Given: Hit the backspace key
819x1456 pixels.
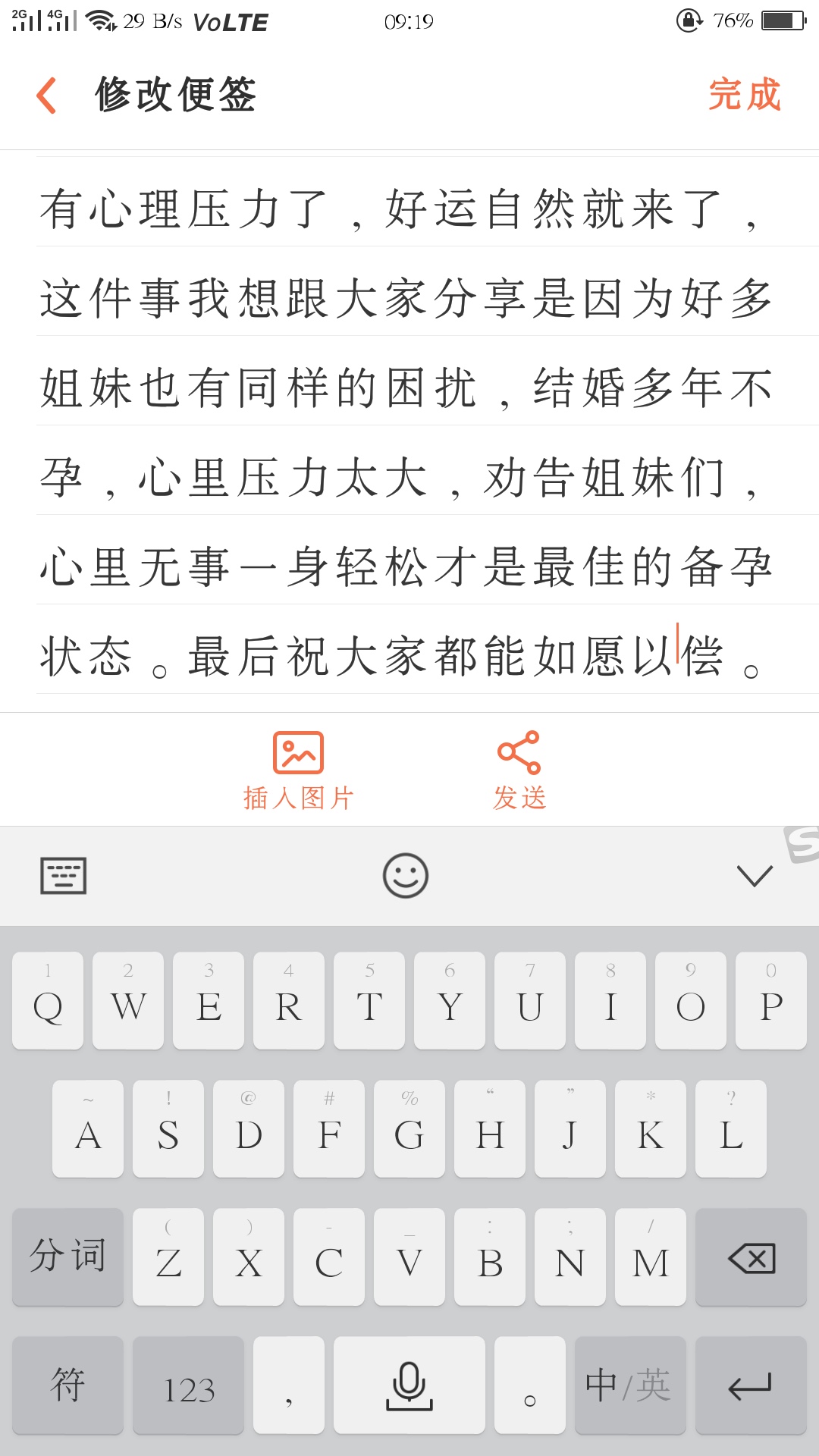Looking at the screenshot, I should tap(751, 1258).
